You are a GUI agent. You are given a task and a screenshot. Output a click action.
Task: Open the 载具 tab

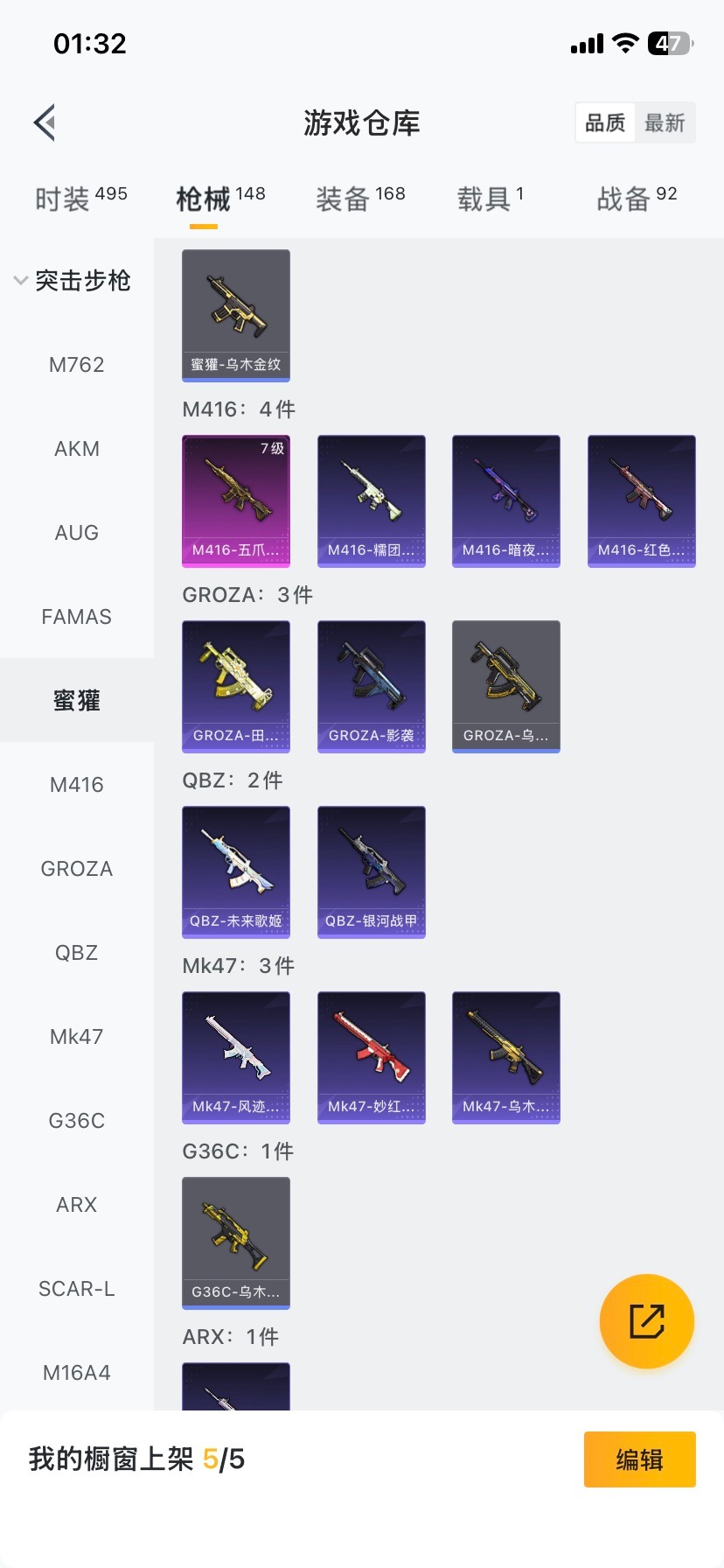point(490,199)
